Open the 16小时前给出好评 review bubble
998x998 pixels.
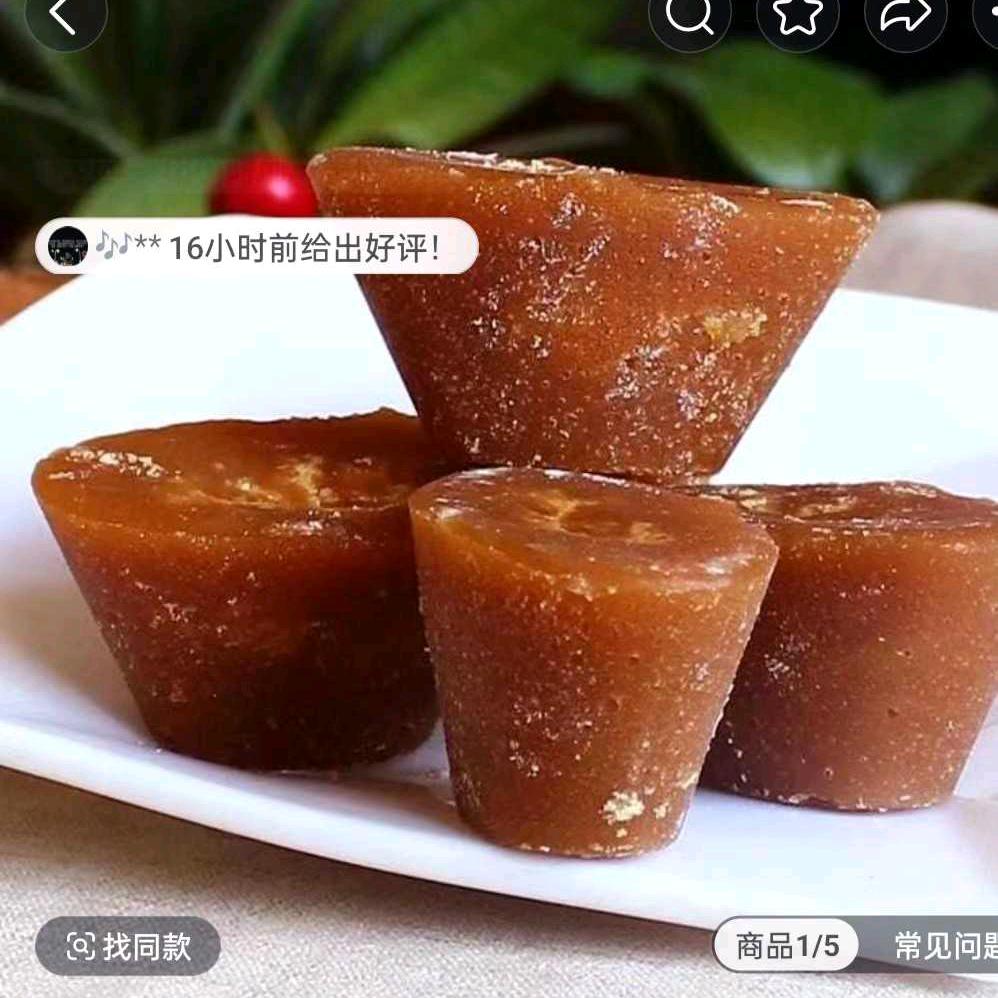coord(257,246)
